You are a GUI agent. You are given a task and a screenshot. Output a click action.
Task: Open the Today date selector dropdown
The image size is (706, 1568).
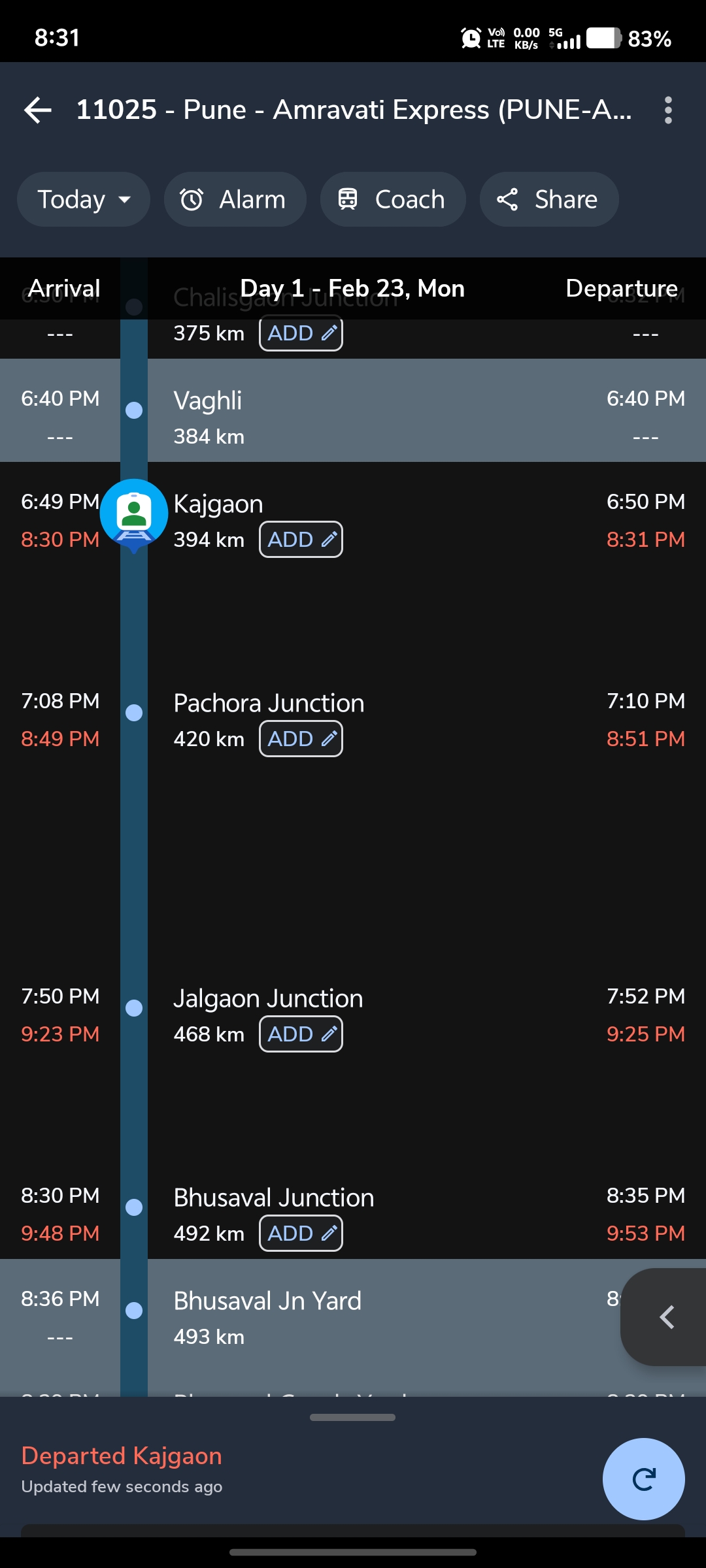[83, 199]
